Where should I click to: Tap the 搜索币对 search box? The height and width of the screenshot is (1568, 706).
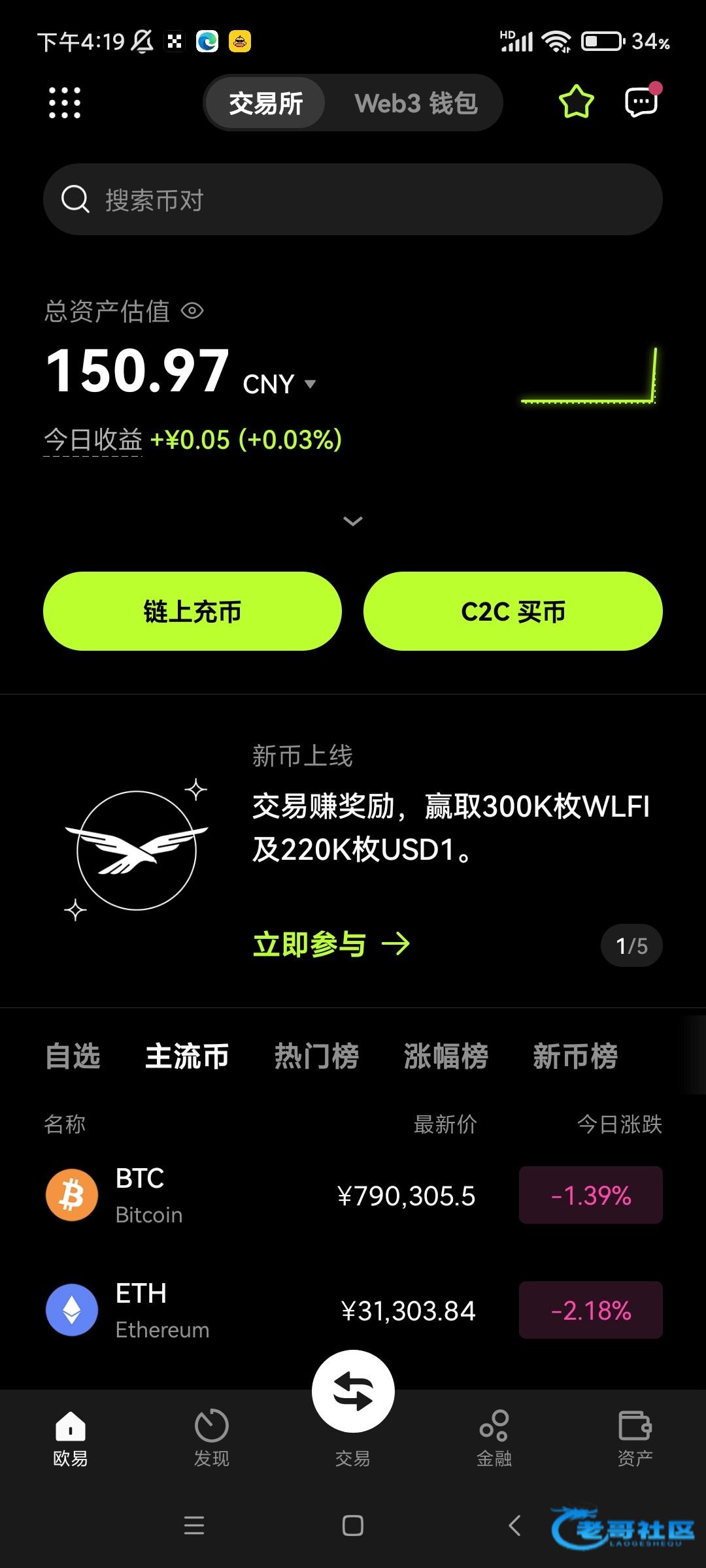(353, 199)
